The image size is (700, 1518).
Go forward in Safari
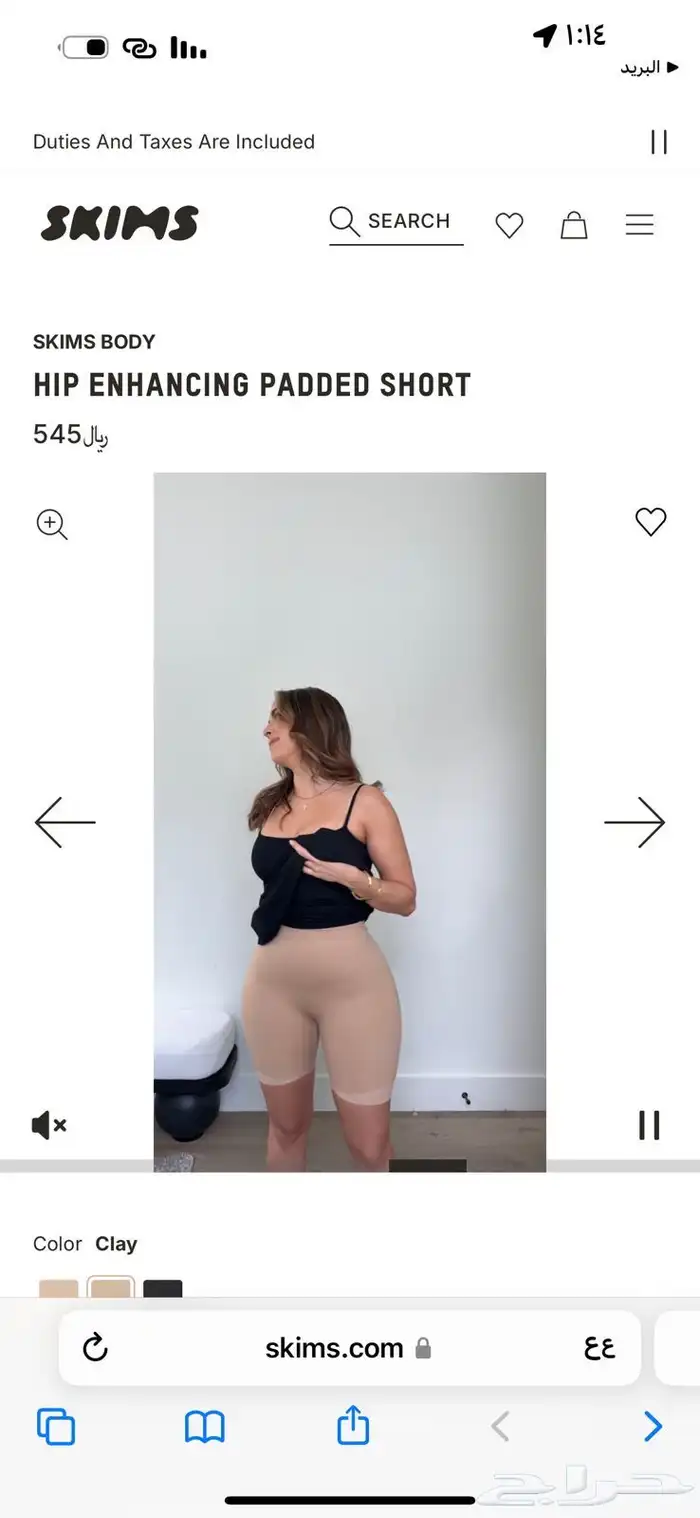(x=652, y=1426)
